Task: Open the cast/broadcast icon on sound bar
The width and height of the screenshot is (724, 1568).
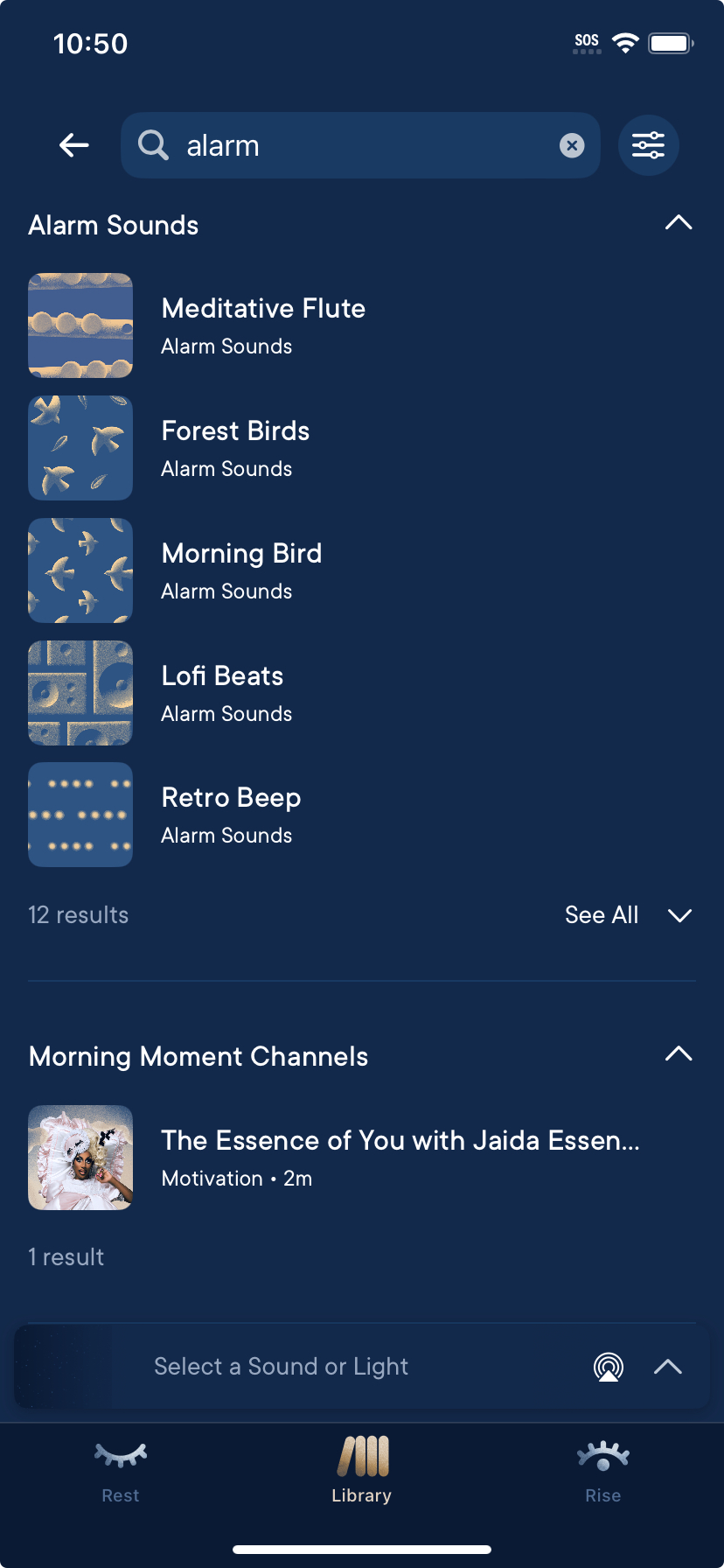Action: click(x=608, y=1366)
